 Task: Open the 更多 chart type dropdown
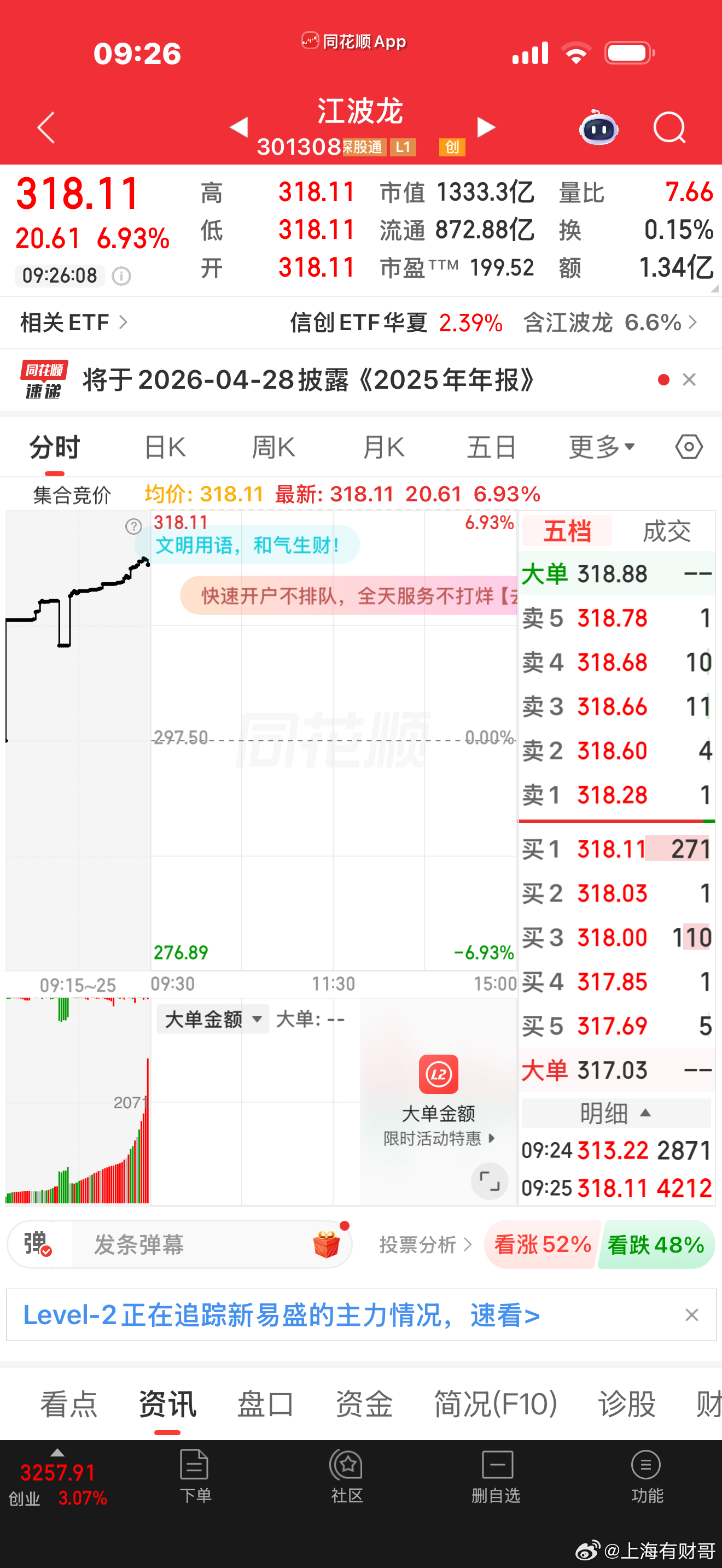602,446
